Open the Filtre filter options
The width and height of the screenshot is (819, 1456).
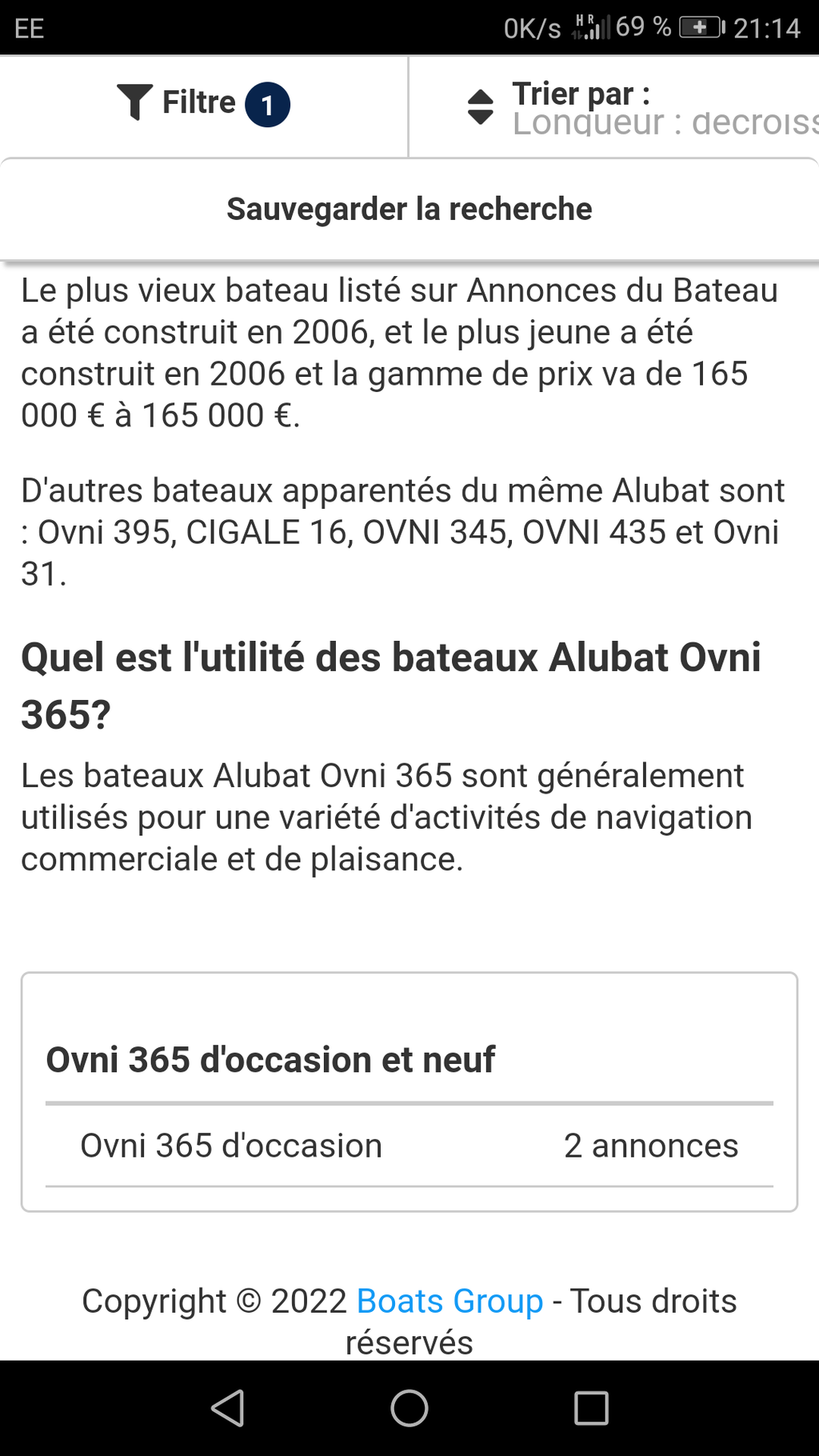[x=203, y=104]
